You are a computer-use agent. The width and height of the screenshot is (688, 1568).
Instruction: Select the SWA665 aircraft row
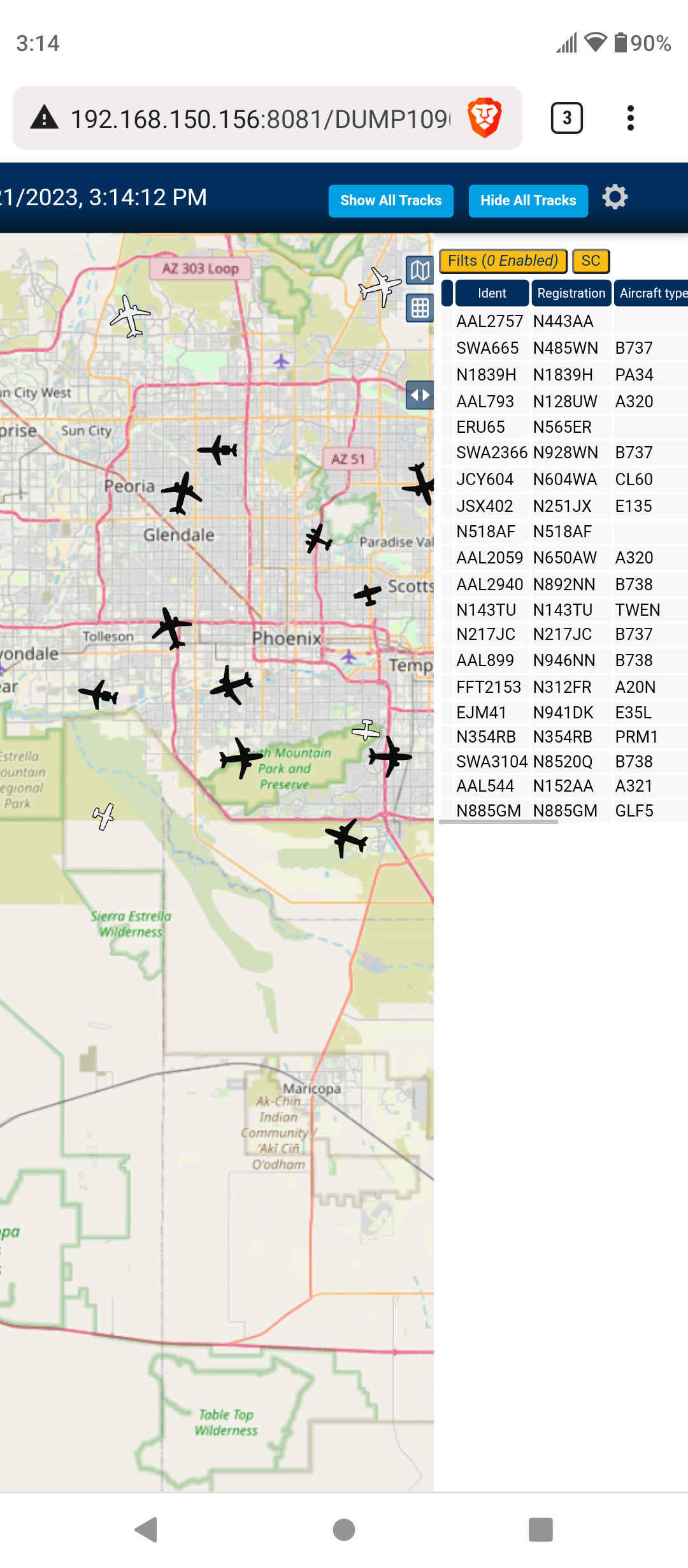coord(564,348)
